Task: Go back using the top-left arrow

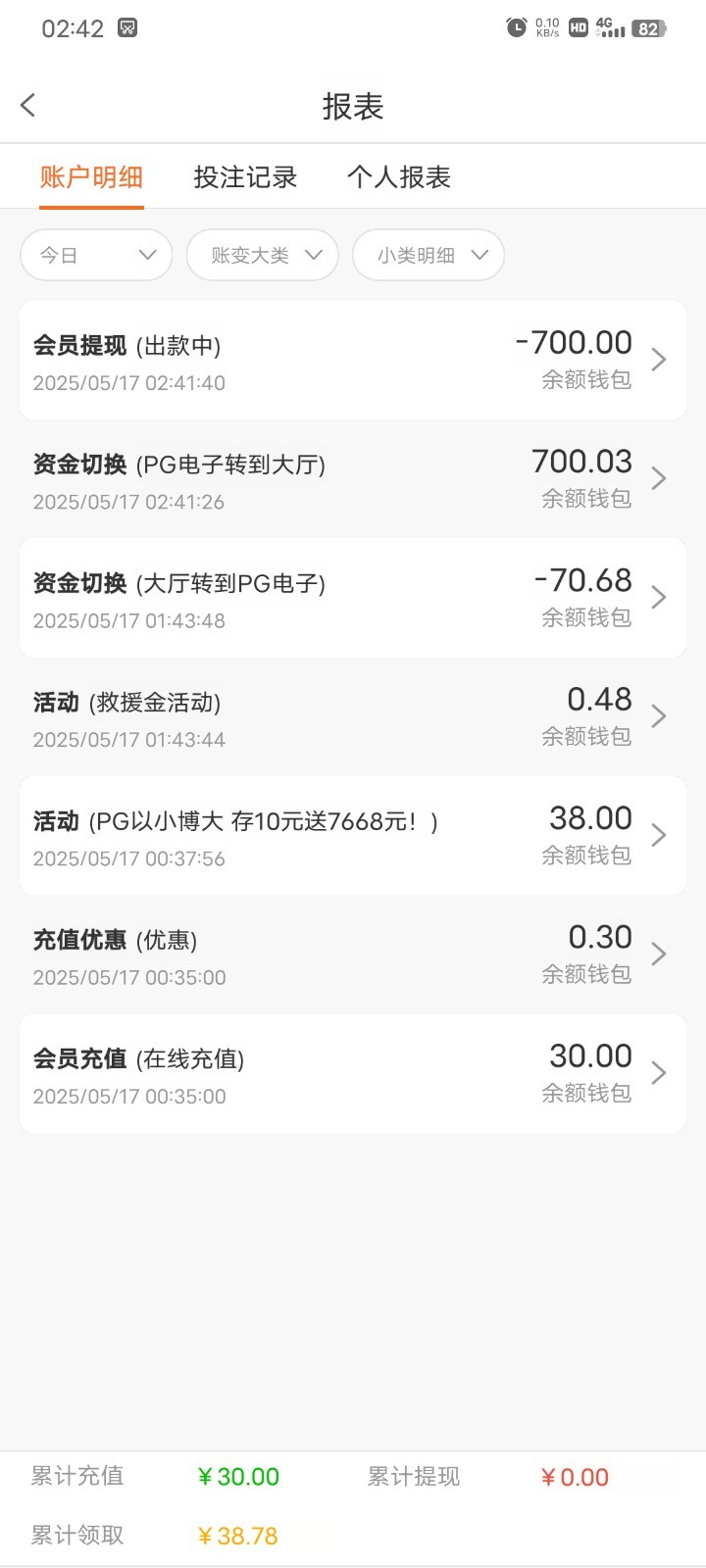Action: (x=28, y=105)
